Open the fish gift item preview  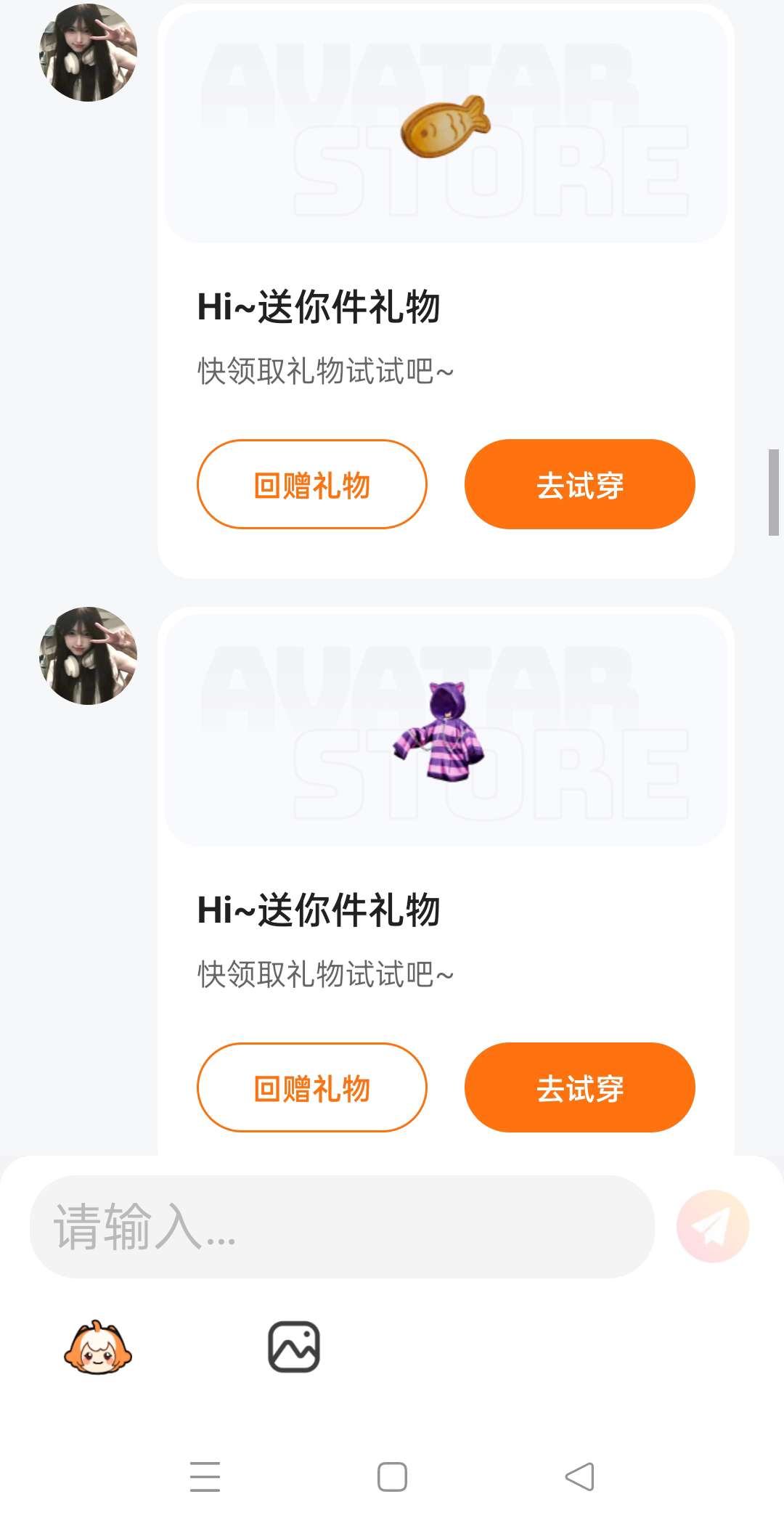(x=445, y=127)
